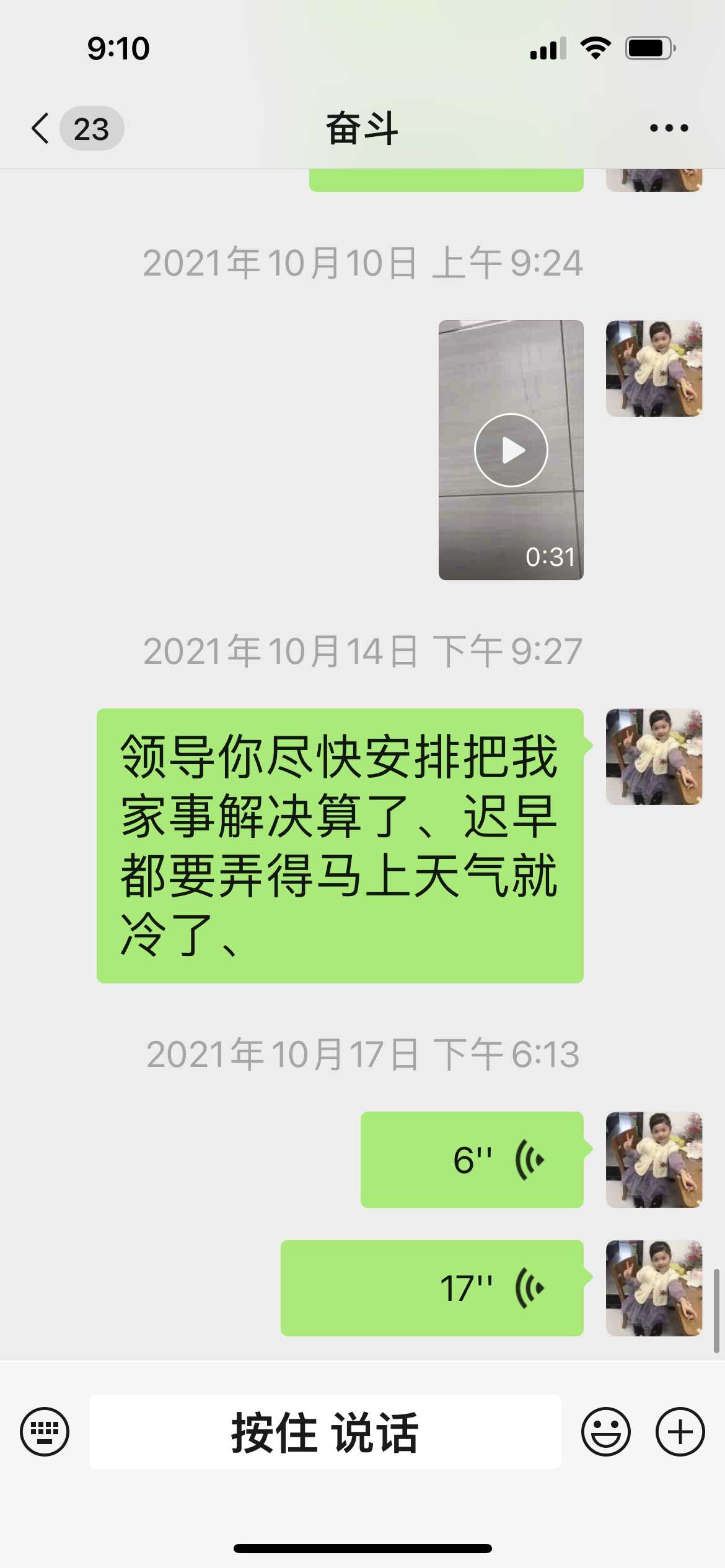This screenshot has height=1568, width=725.
Task: Play the 0:31 video message
Action: 511,450
